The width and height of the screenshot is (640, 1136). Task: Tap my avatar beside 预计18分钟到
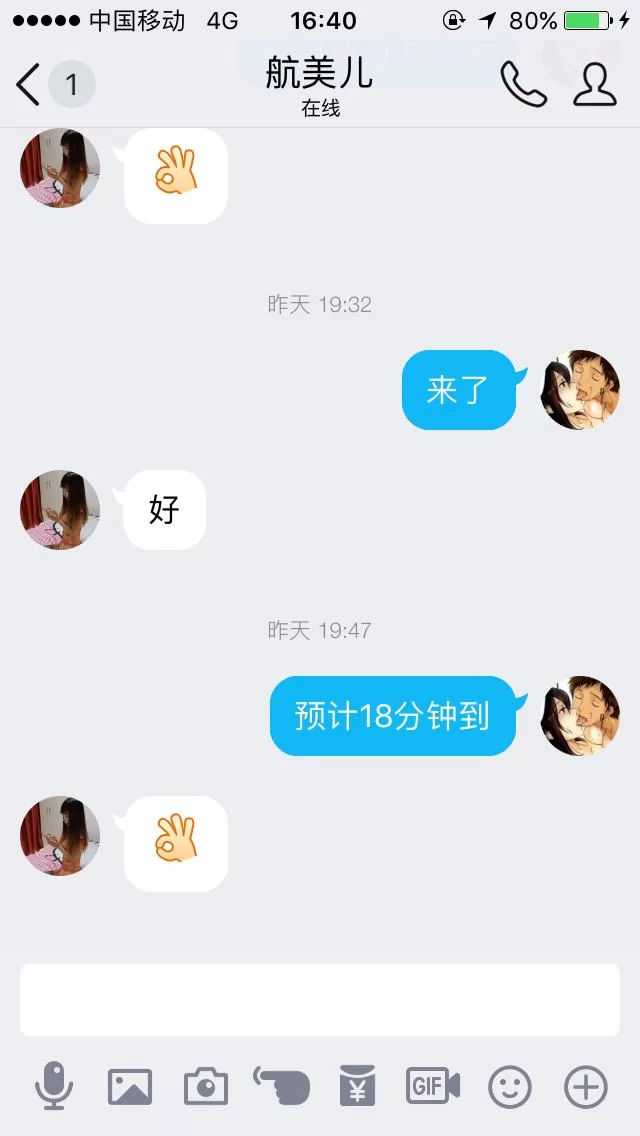pos(580,716)
